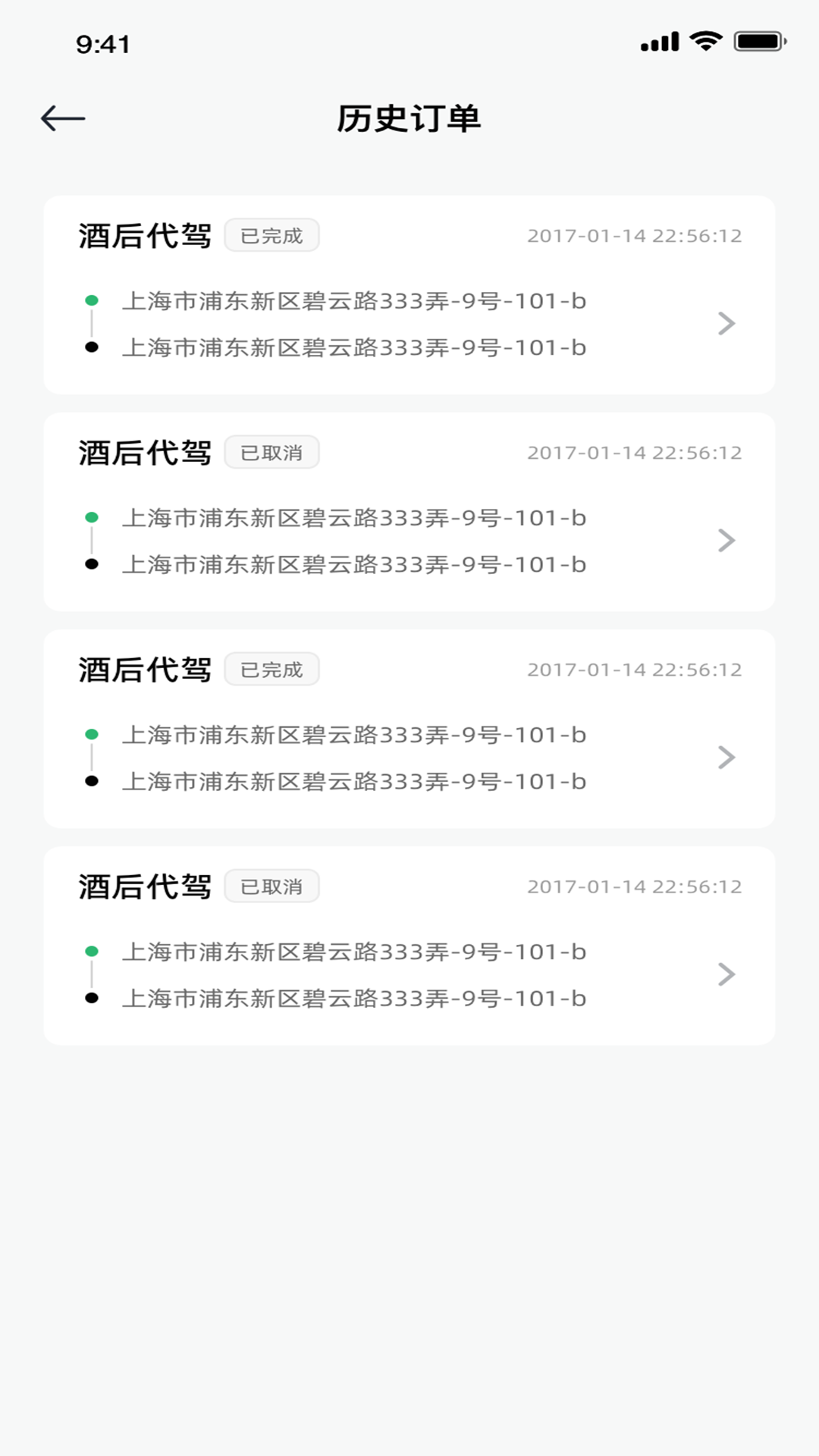
Task: Tap the 历史订单 page title
Action: click(409, 119)
